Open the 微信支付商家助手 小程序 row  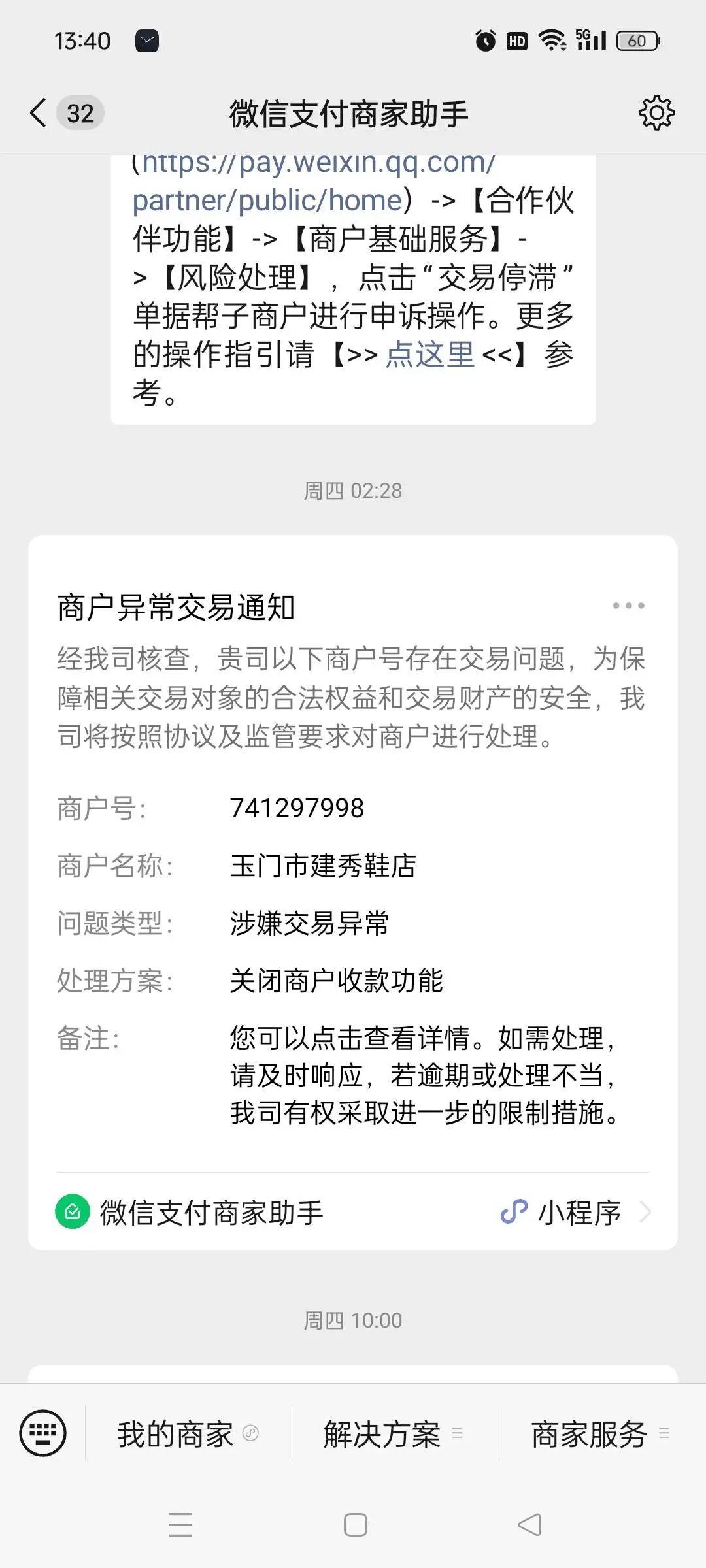[353, 1212]
